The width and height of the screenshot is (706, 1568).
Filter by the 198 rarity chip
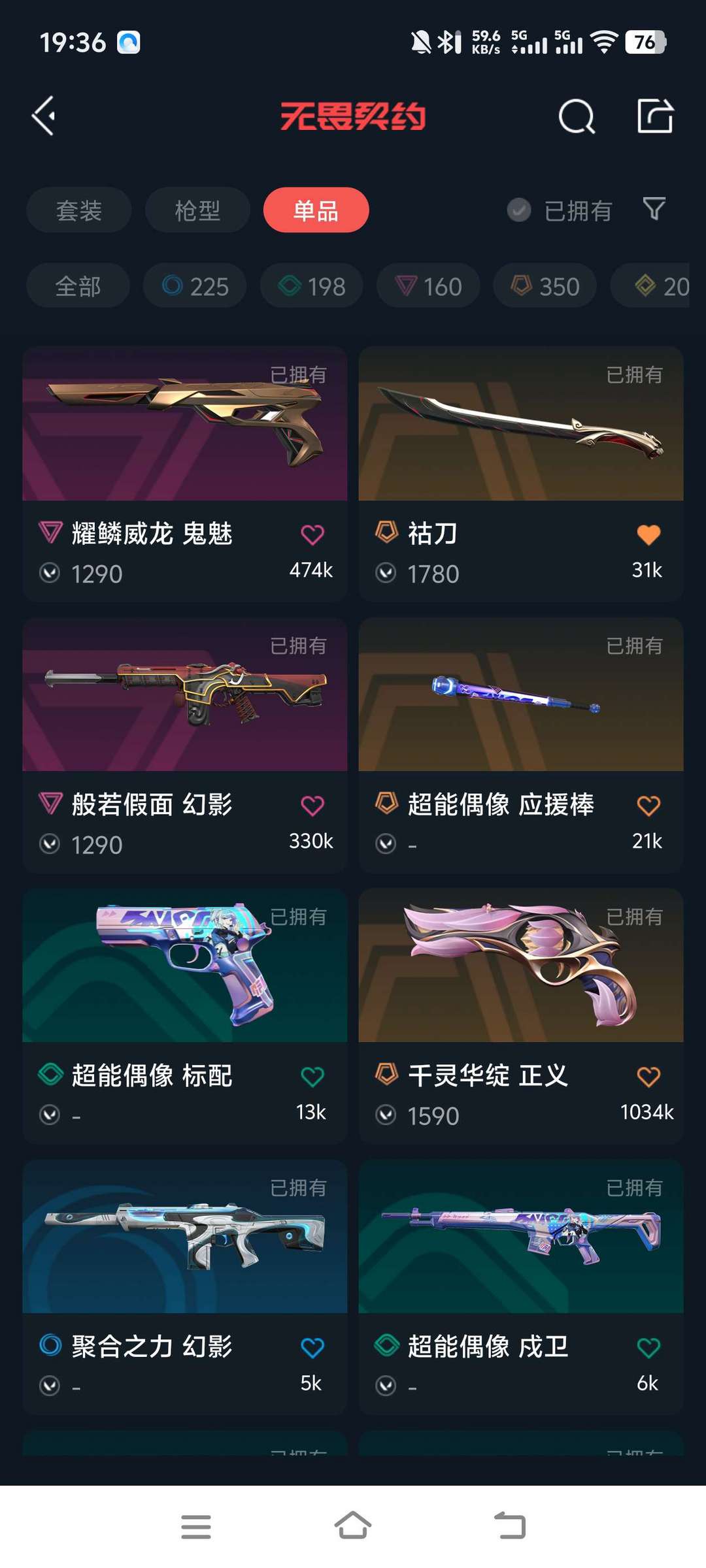click(311, 286)
